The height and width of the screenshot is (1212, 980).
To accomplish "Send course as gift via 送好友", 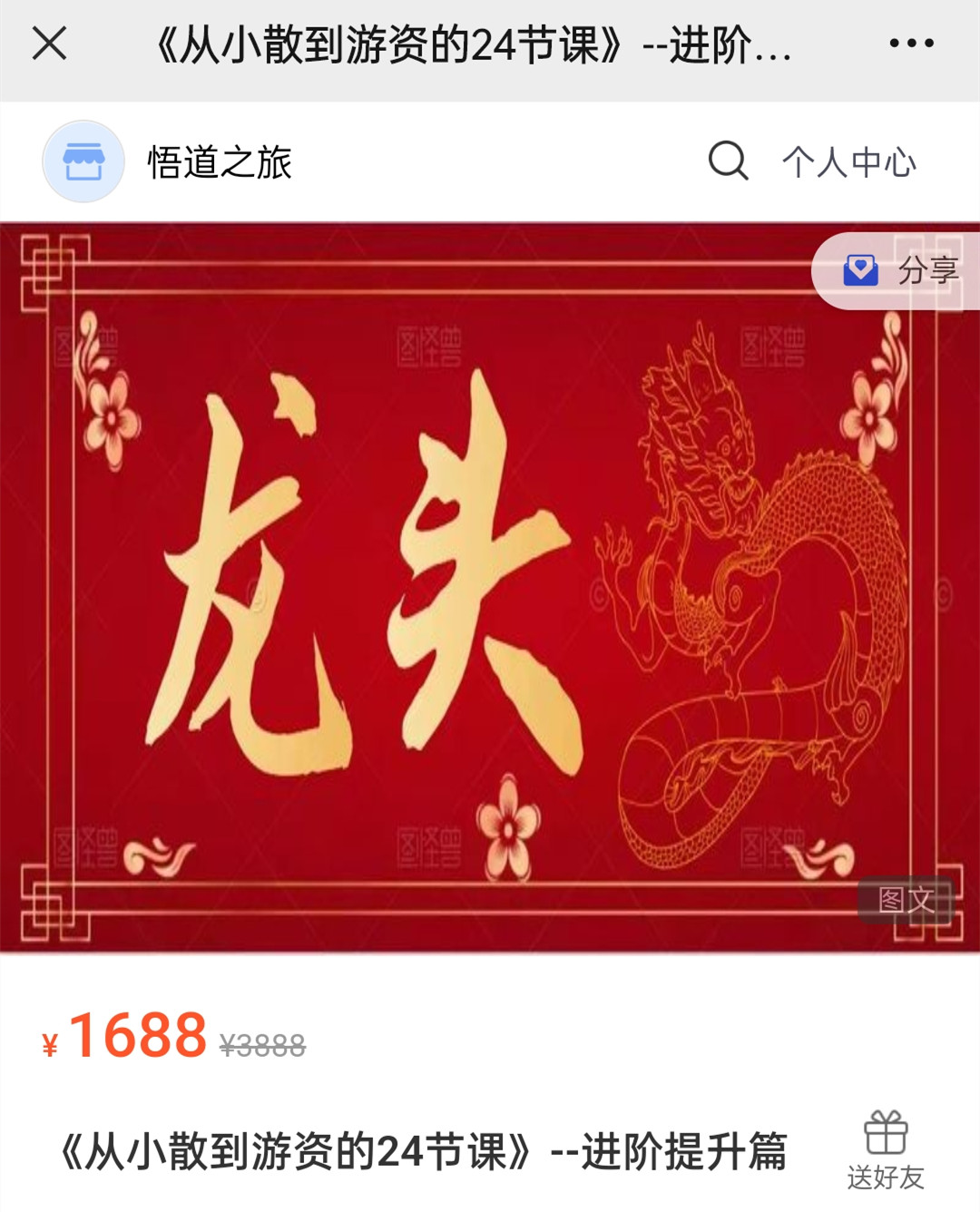I will [885, 1150].
